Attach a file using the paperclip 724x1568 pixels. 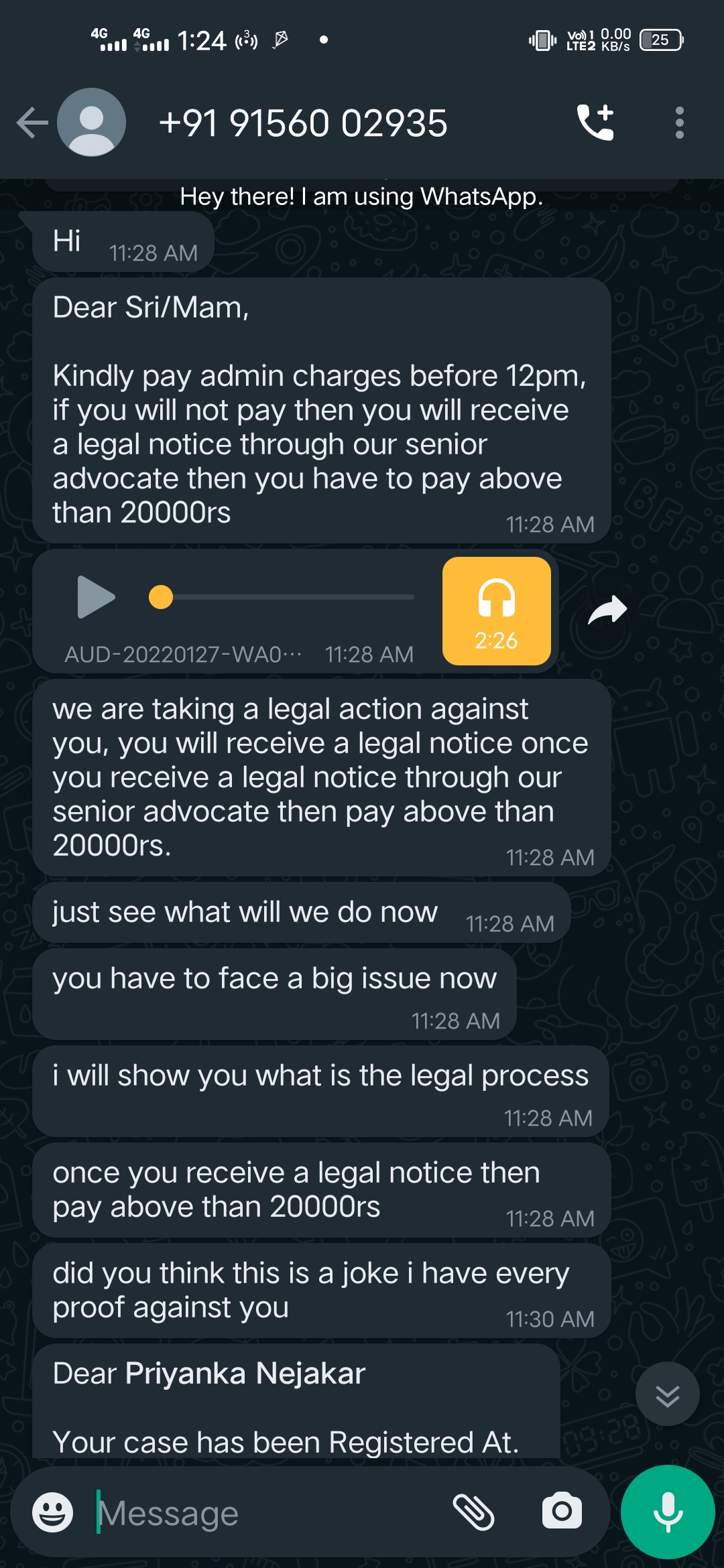click(x=473, y=1512)
